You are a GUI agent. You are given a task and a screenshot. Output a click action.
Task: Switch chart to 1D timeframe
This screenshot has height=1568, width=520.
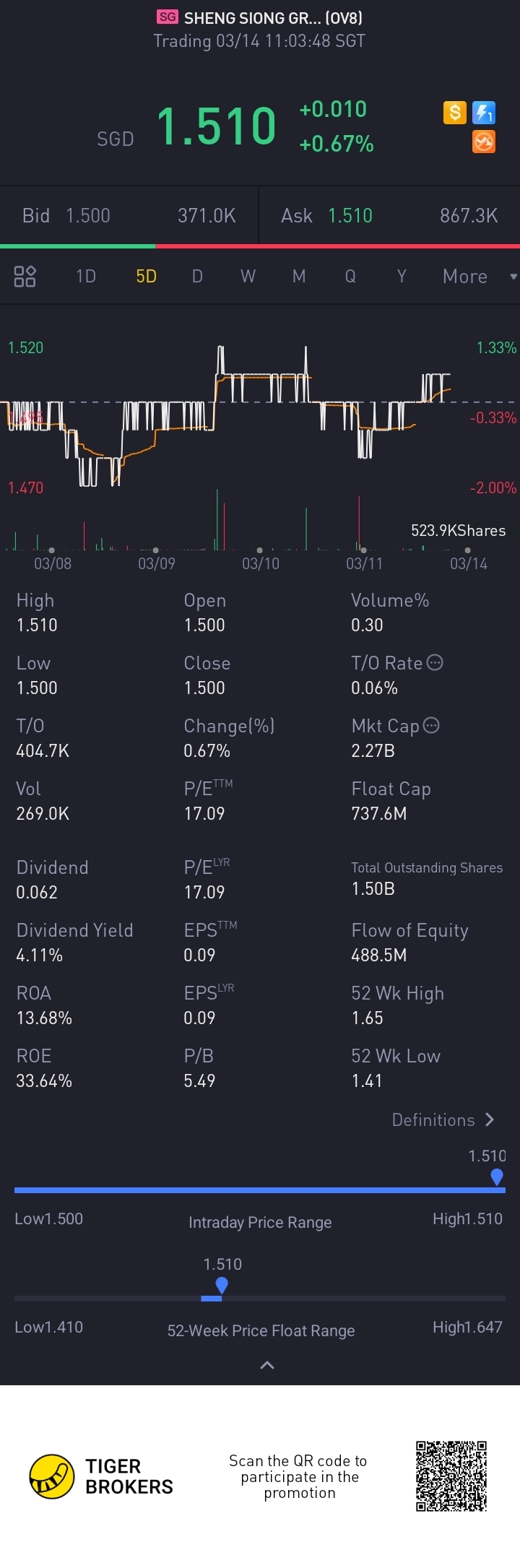(x=86, y=276)
